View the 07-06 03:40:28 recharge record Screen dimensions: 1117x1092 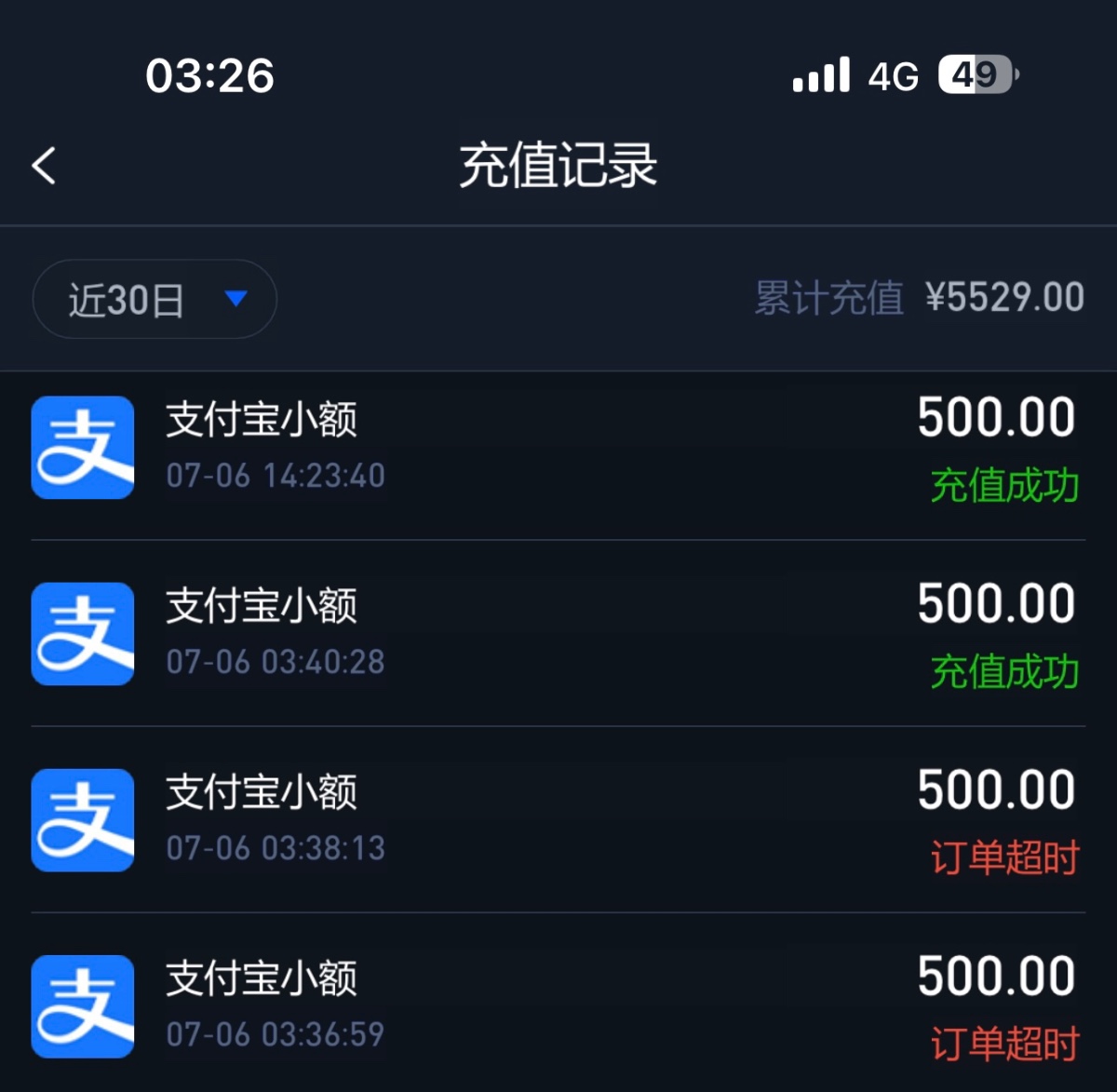pyautogui.click(x=557, y=634)
